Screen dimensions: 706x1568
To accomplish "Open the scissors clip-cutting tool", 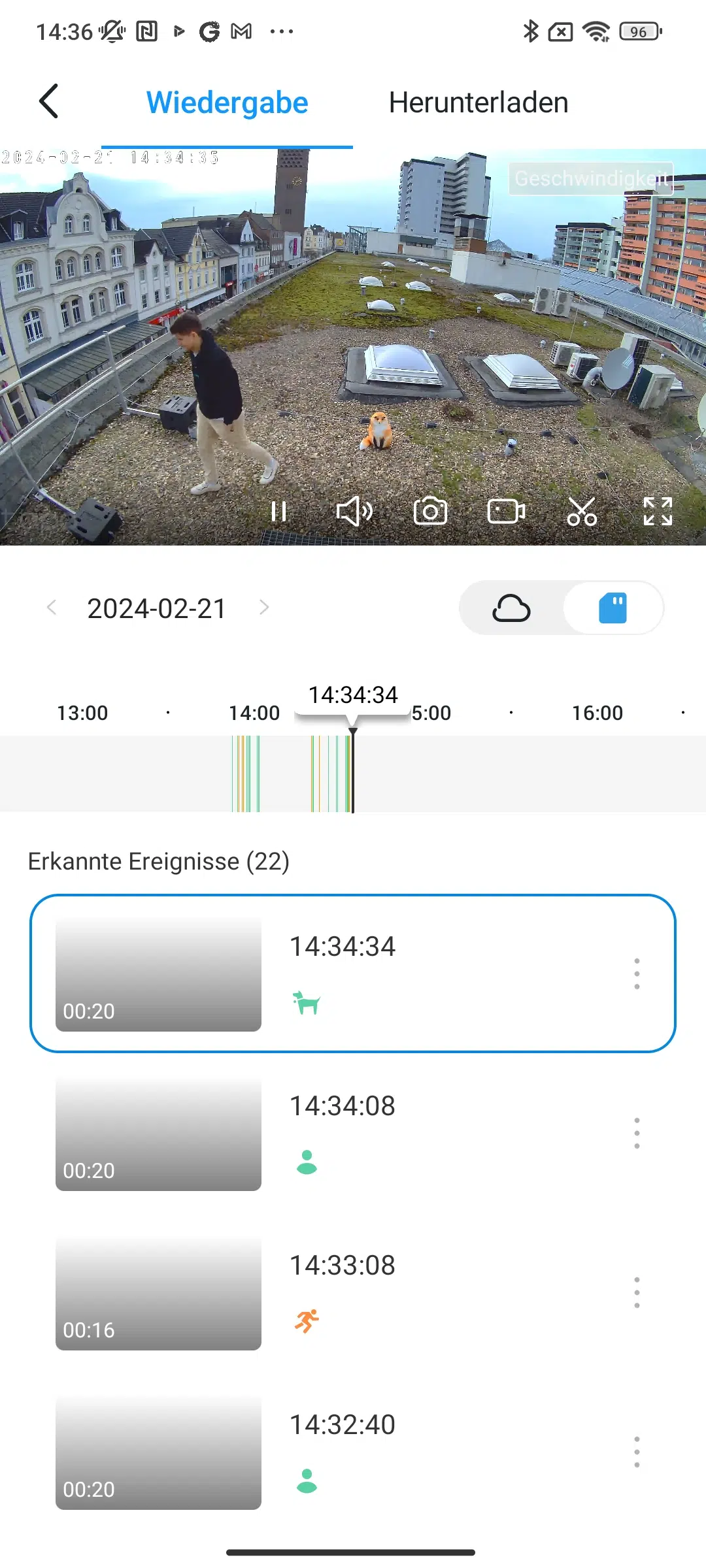I will [x=582, y=512].
